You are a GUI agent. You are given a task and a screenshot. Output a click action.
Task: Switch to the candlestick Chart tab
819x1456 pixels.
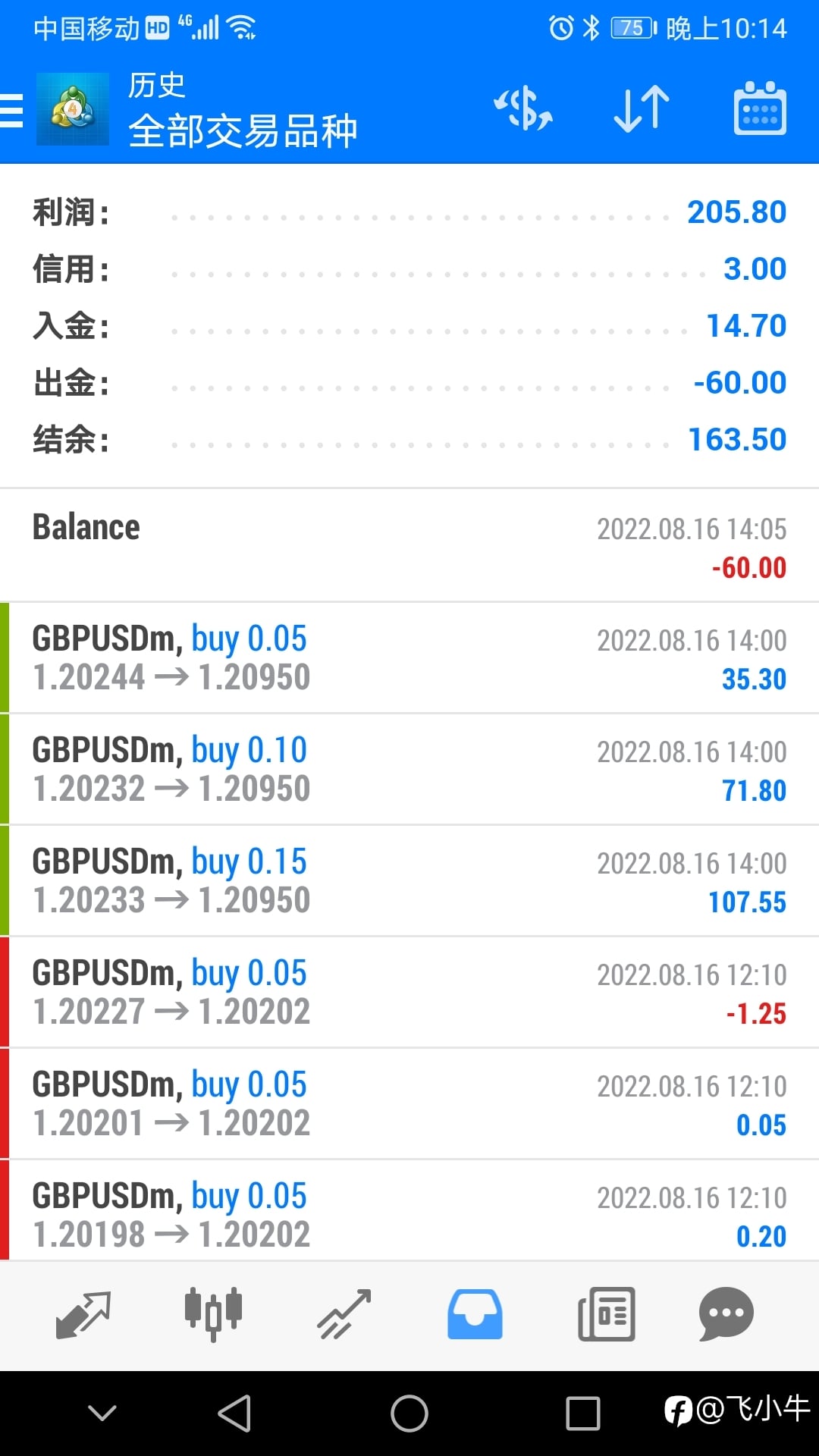(213, 1314)
